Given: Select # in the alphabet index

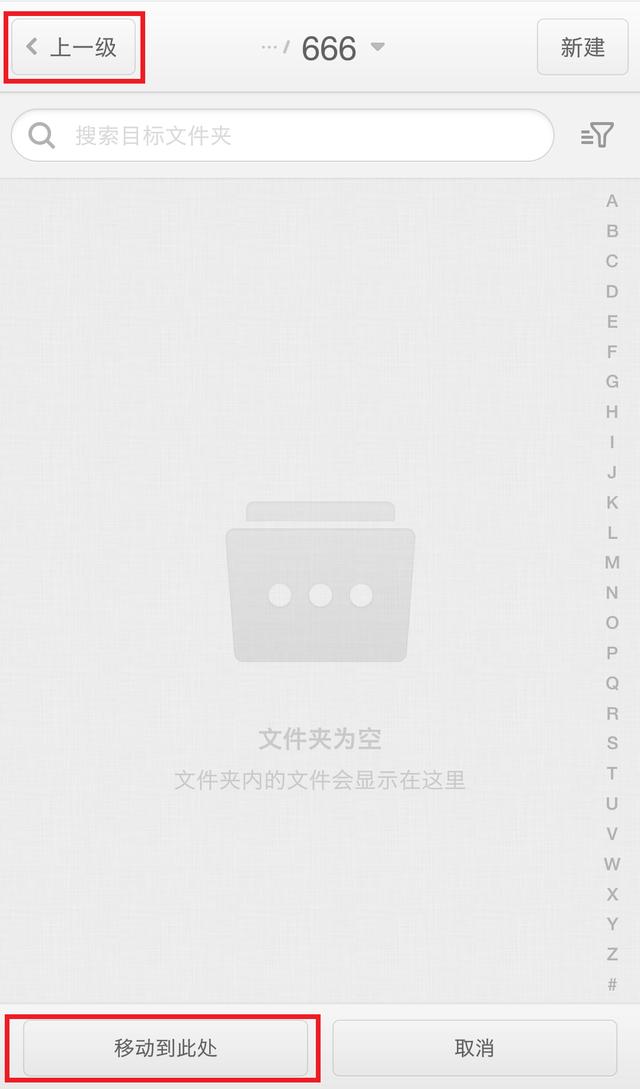Looking at the screenshot, I should click(x=612, y=984).
